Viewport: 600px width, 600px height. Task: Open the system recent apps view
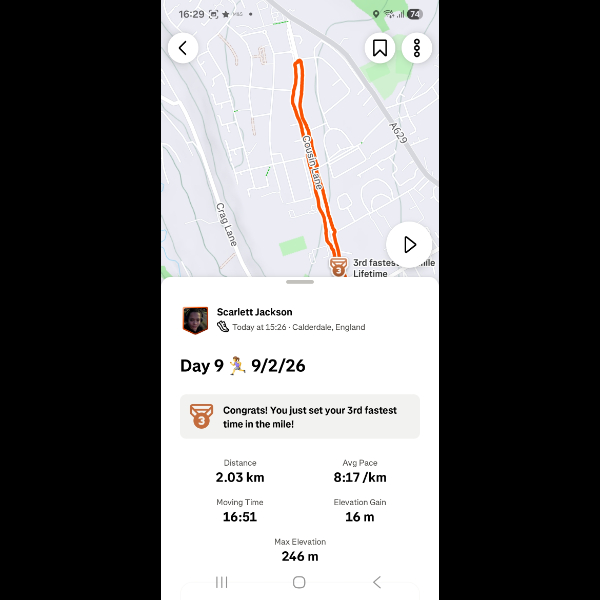point(222,582)
